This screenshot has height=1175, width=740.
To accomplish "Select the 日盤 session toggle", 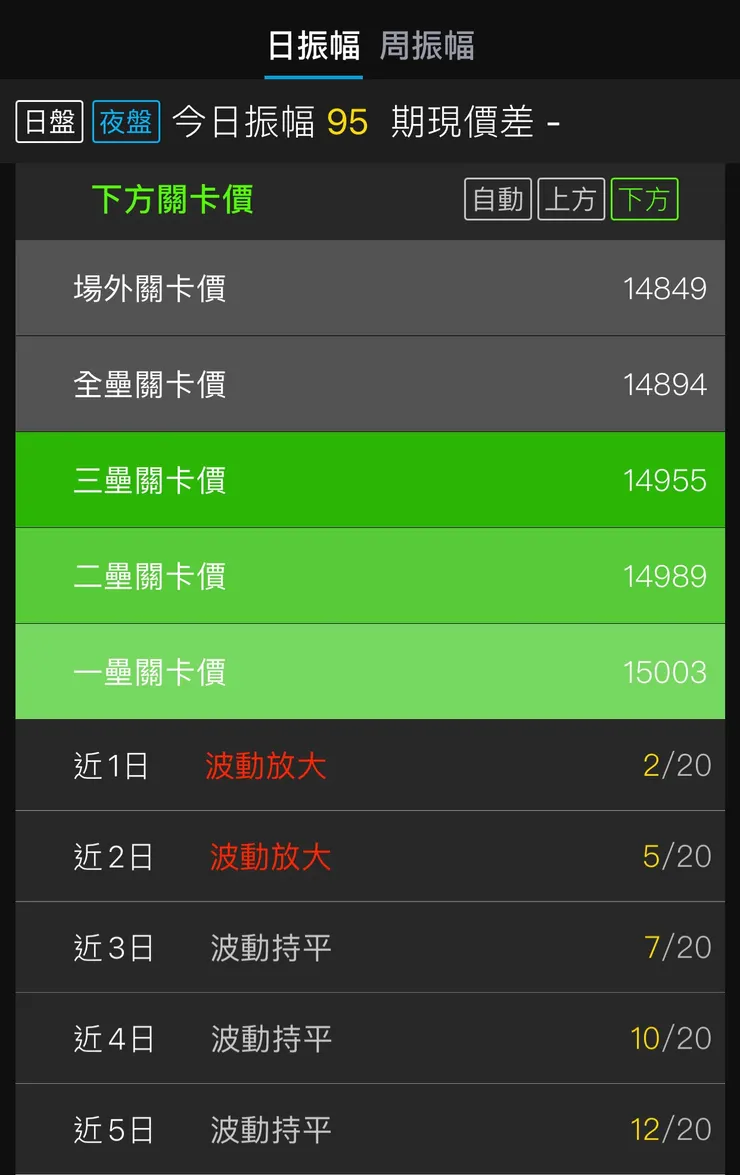I will click(x=48, y=121).
